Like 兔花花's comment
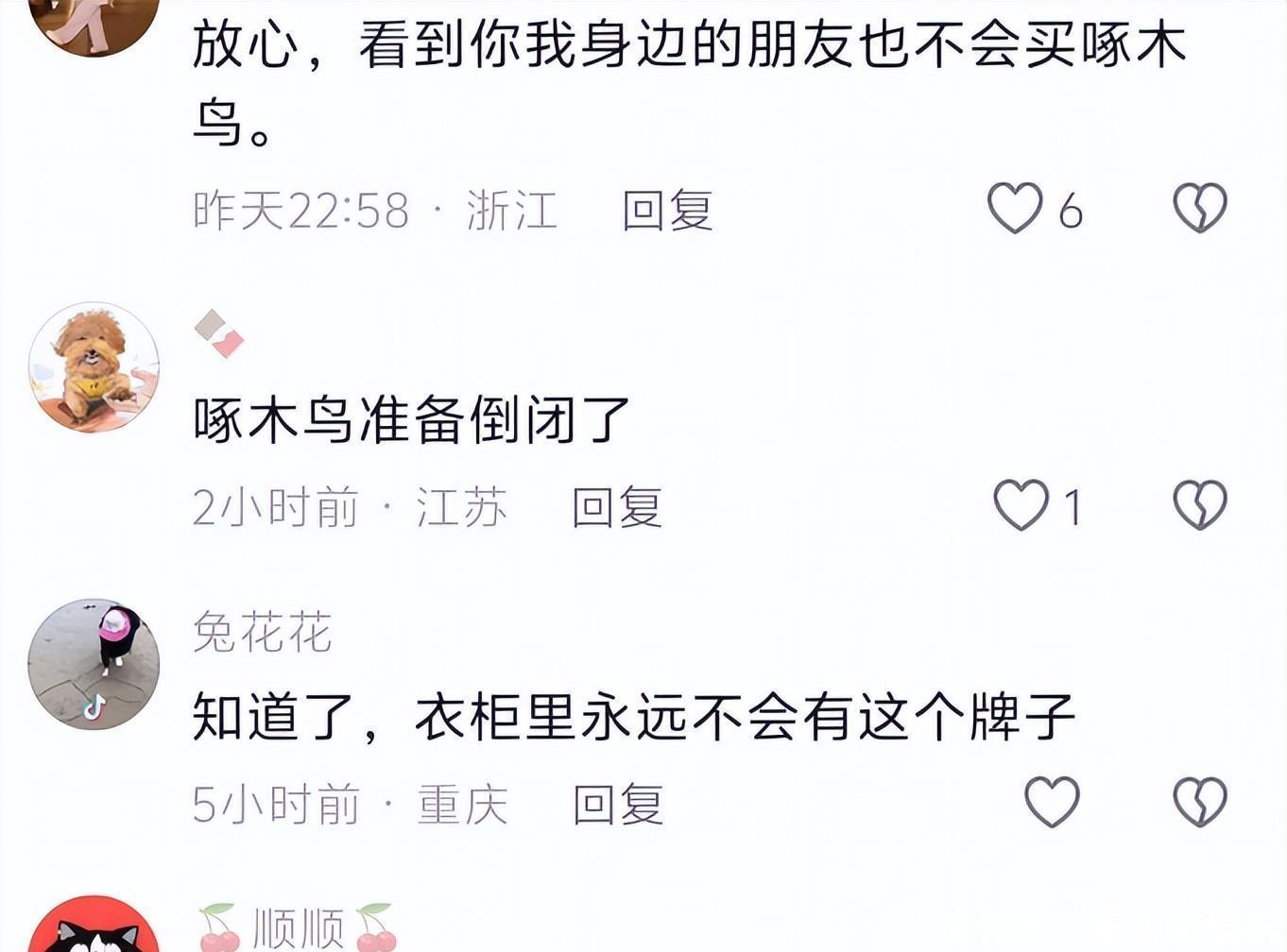The height and width of the screenshot is (952, 1287). click(1052, 802)
